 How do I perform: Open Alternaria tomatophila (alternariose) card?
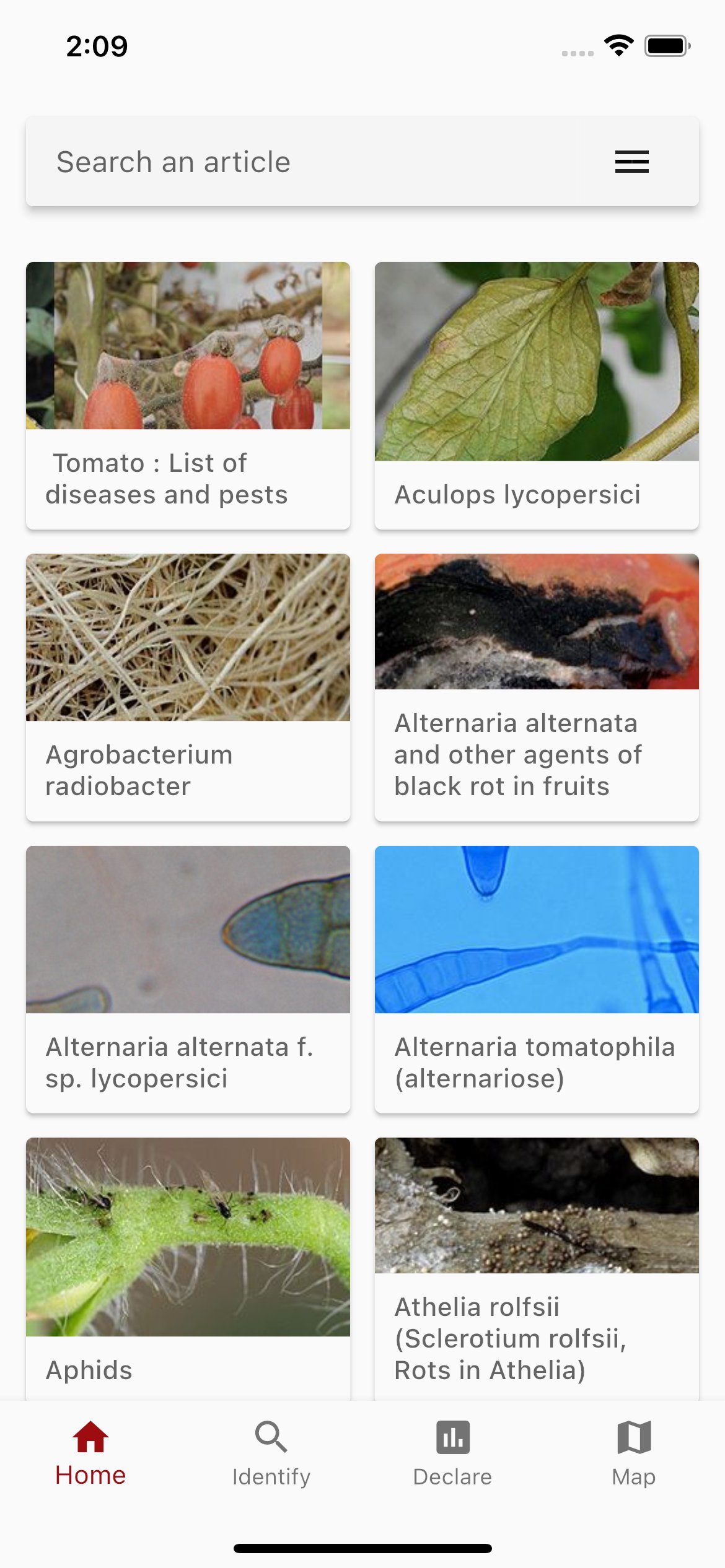(x=537, y=978)
